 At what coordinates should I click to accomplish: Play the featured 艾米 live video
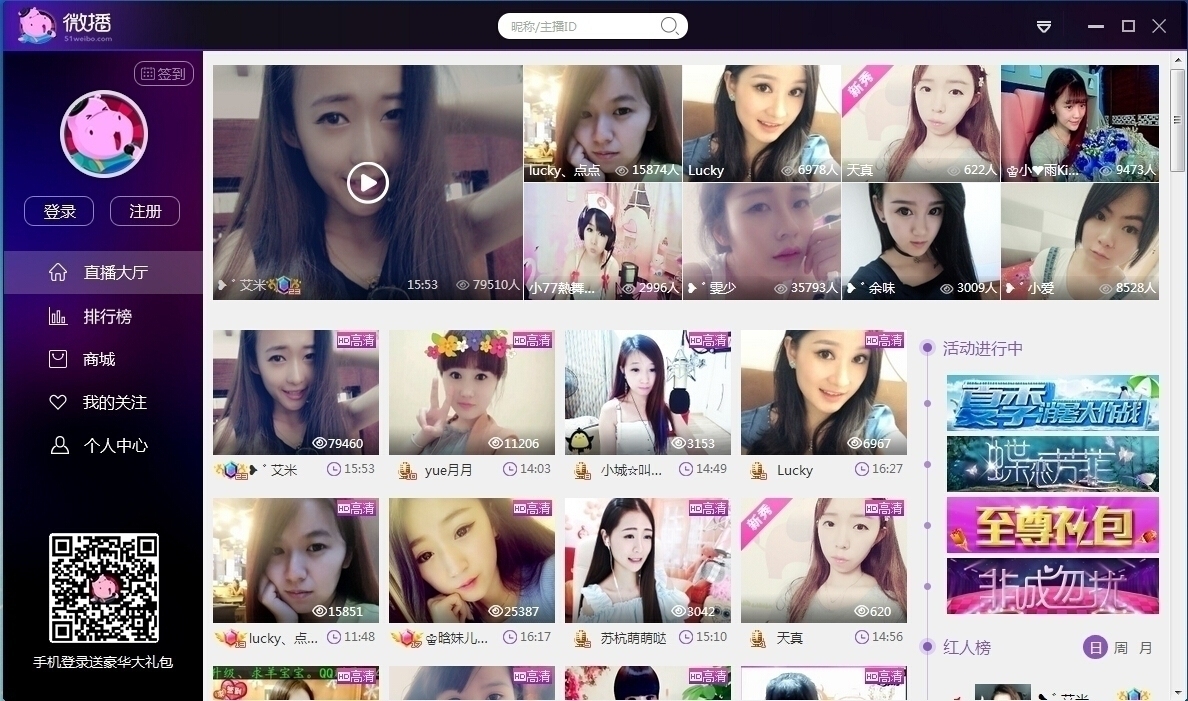pos(368,183)
